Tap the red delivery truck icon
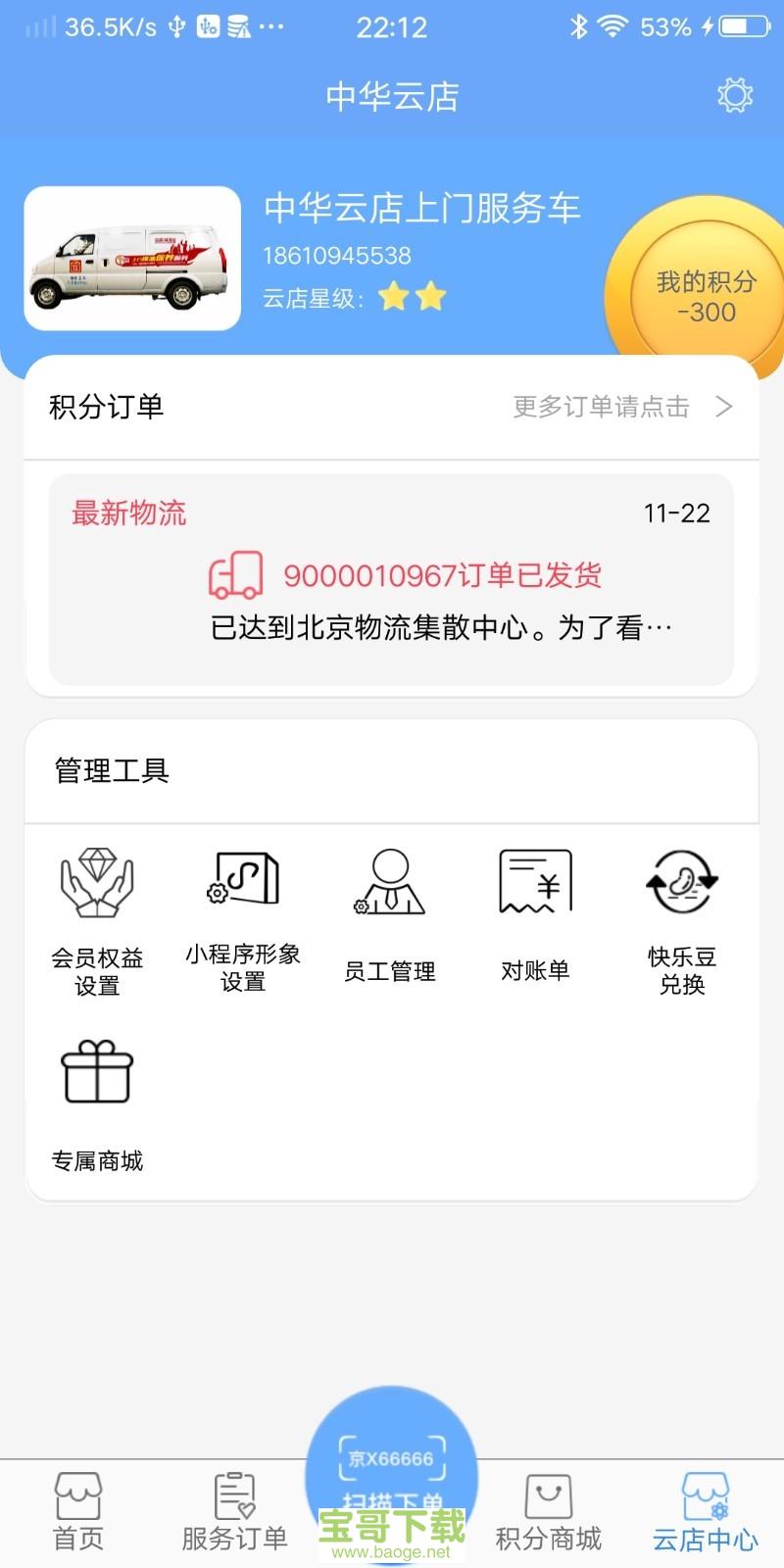The height and width of the screenshot is (1568, 784). tap(235, 574)
